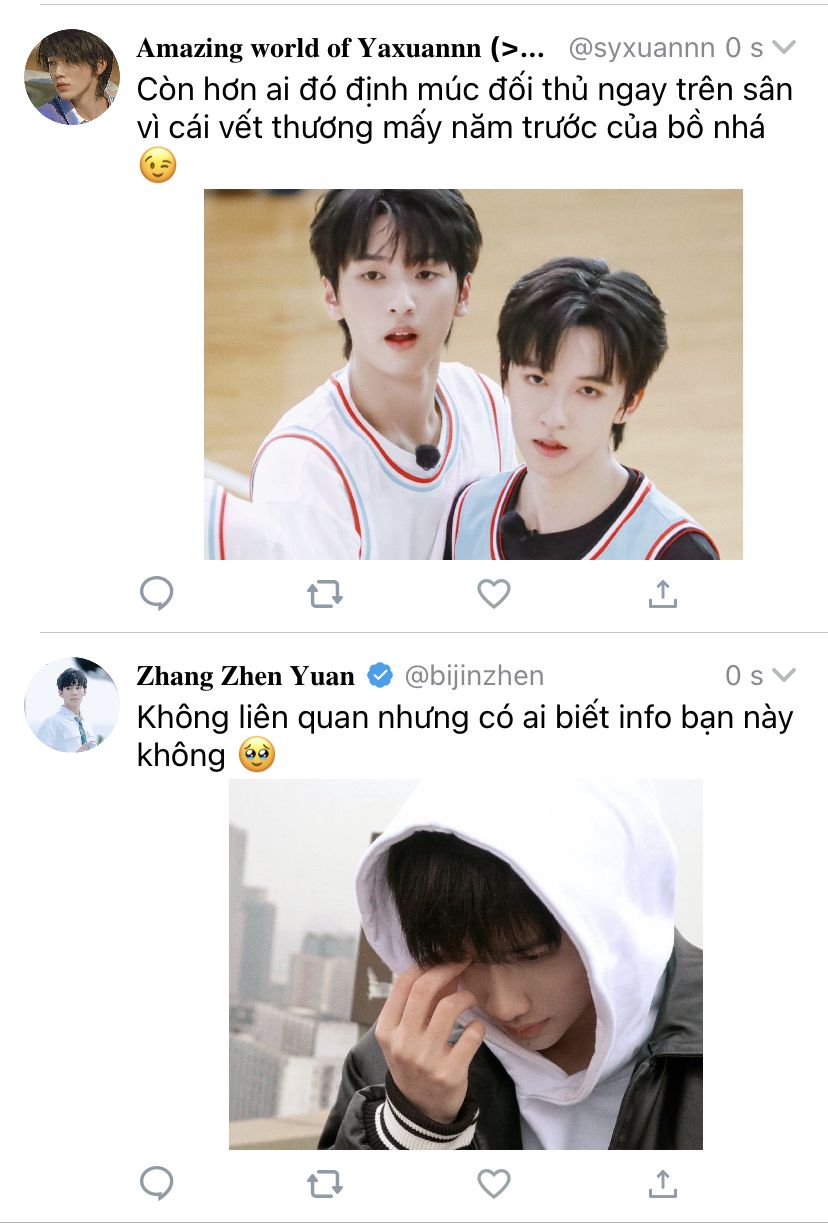Share the Amazing world of Yaxuannn tweet

[x=663, y=594]
